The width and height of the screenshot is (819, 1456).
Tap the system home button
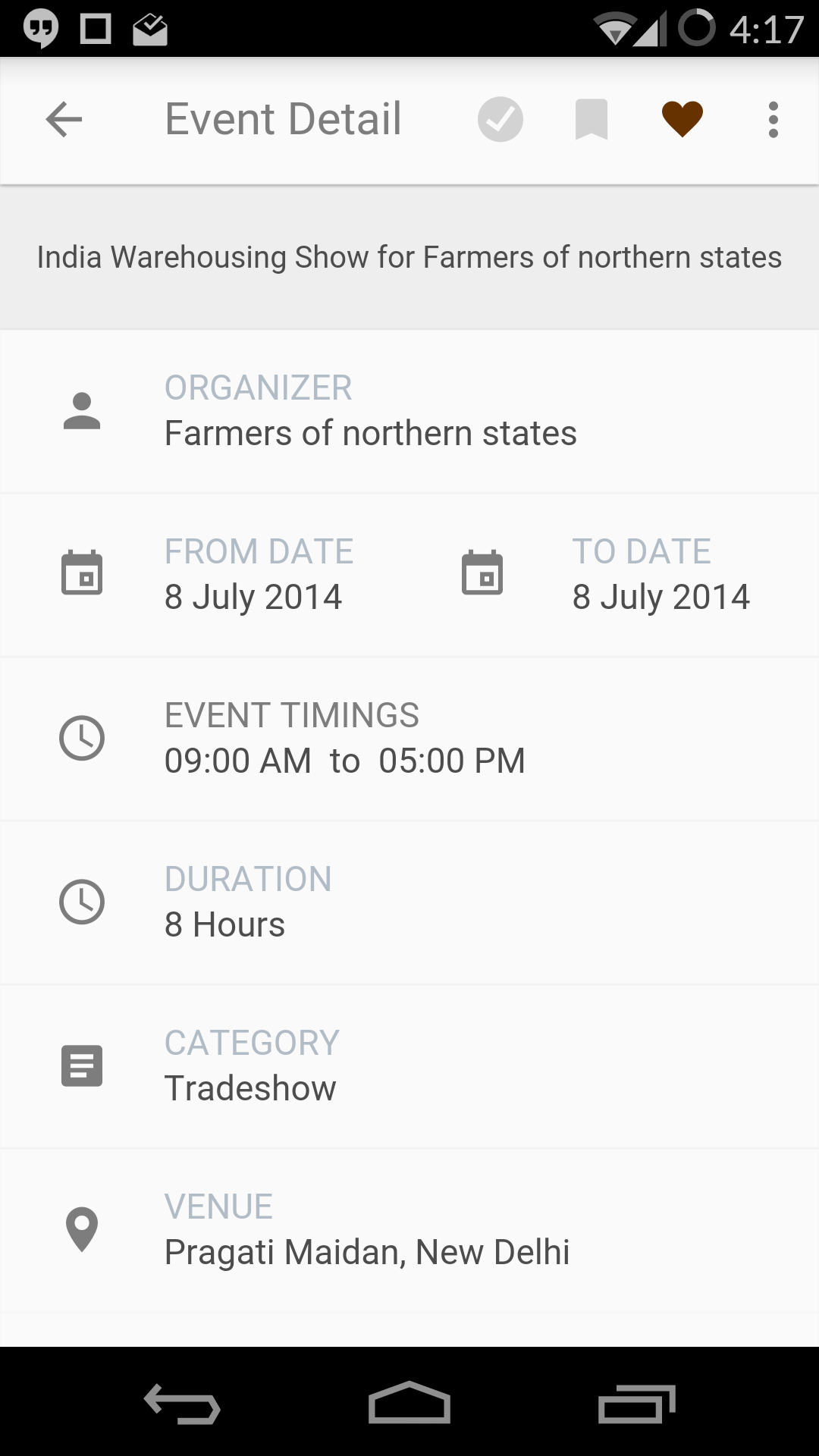point(409,1403)
